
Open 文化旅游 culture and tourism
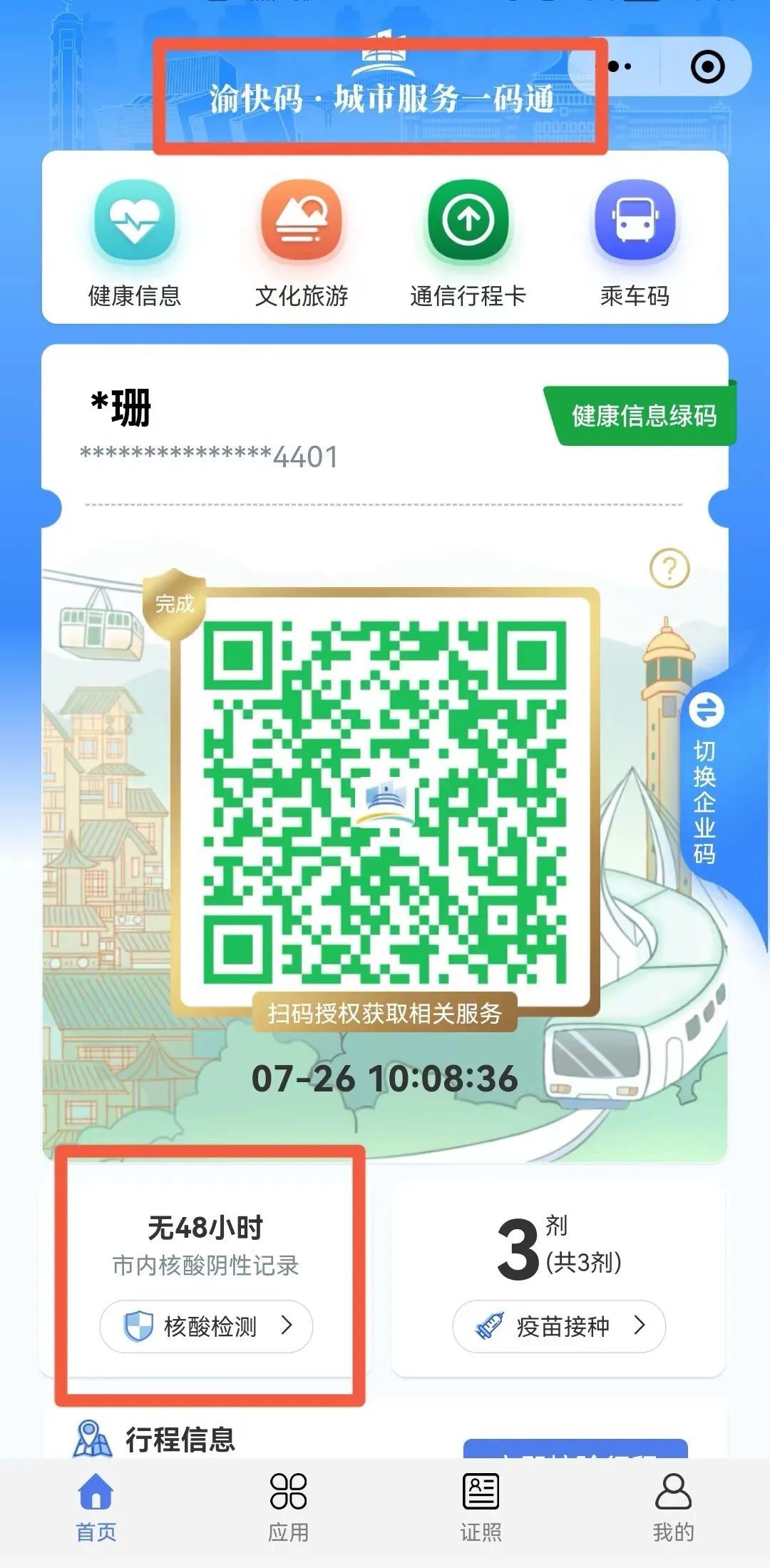tap(302, 243)
